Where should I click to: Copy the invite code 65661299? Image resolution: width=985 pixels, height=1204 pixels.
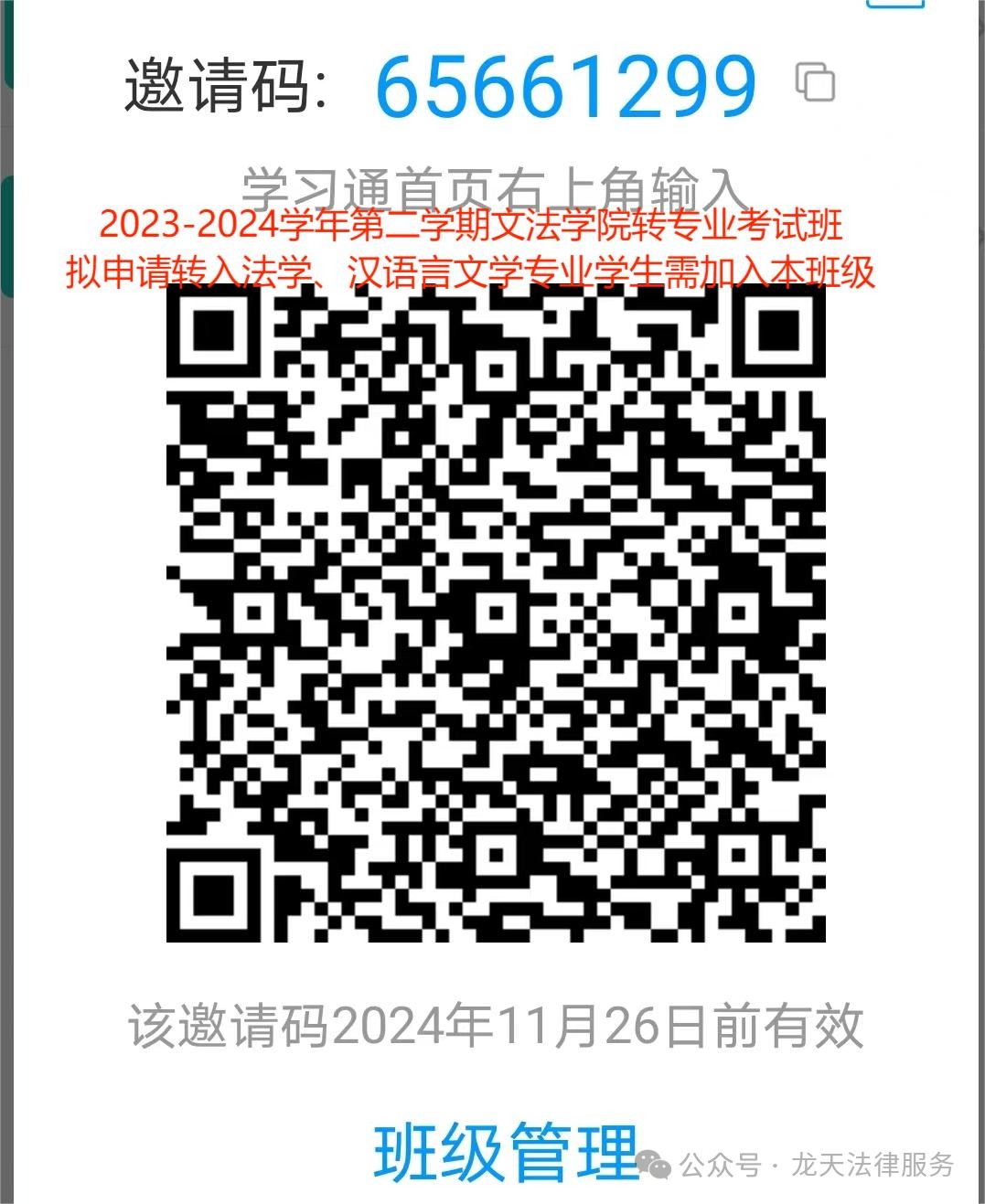click(x=814, y=82)
